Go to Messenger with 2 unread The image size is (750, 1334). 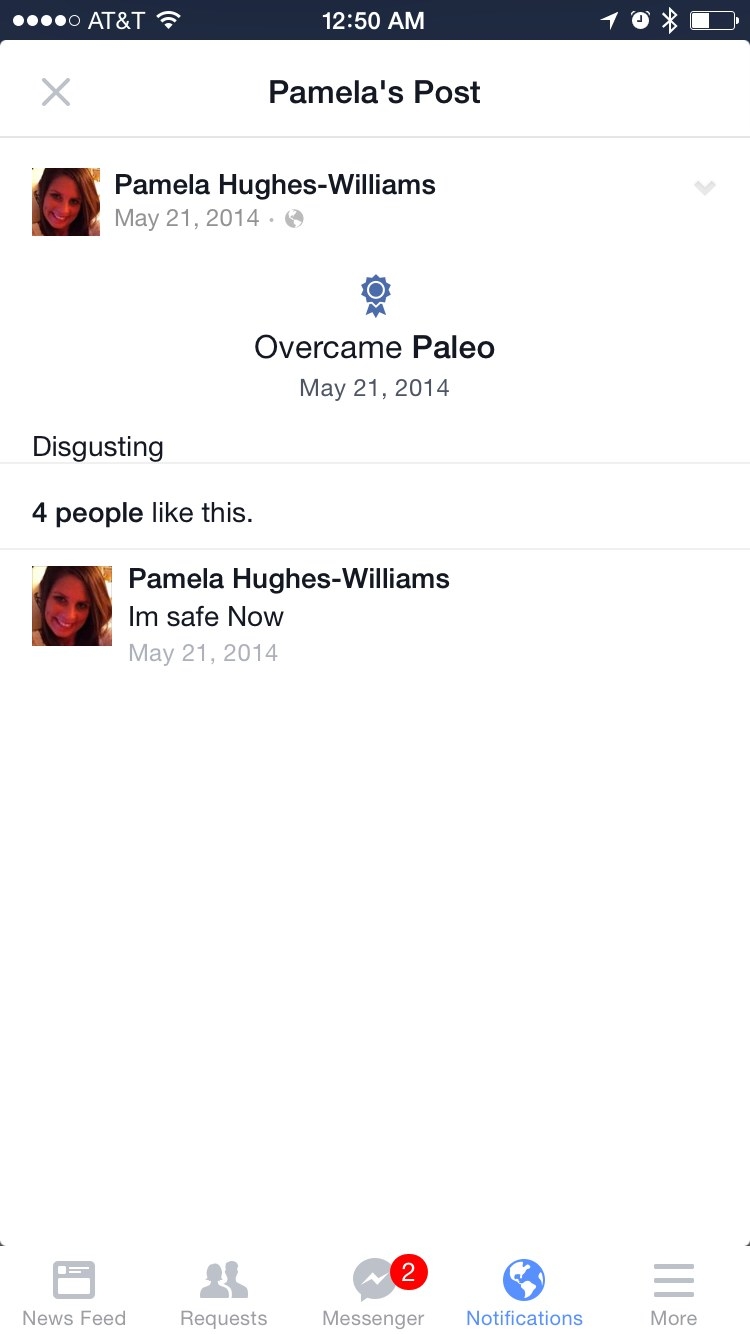[x=374, y=1292]
